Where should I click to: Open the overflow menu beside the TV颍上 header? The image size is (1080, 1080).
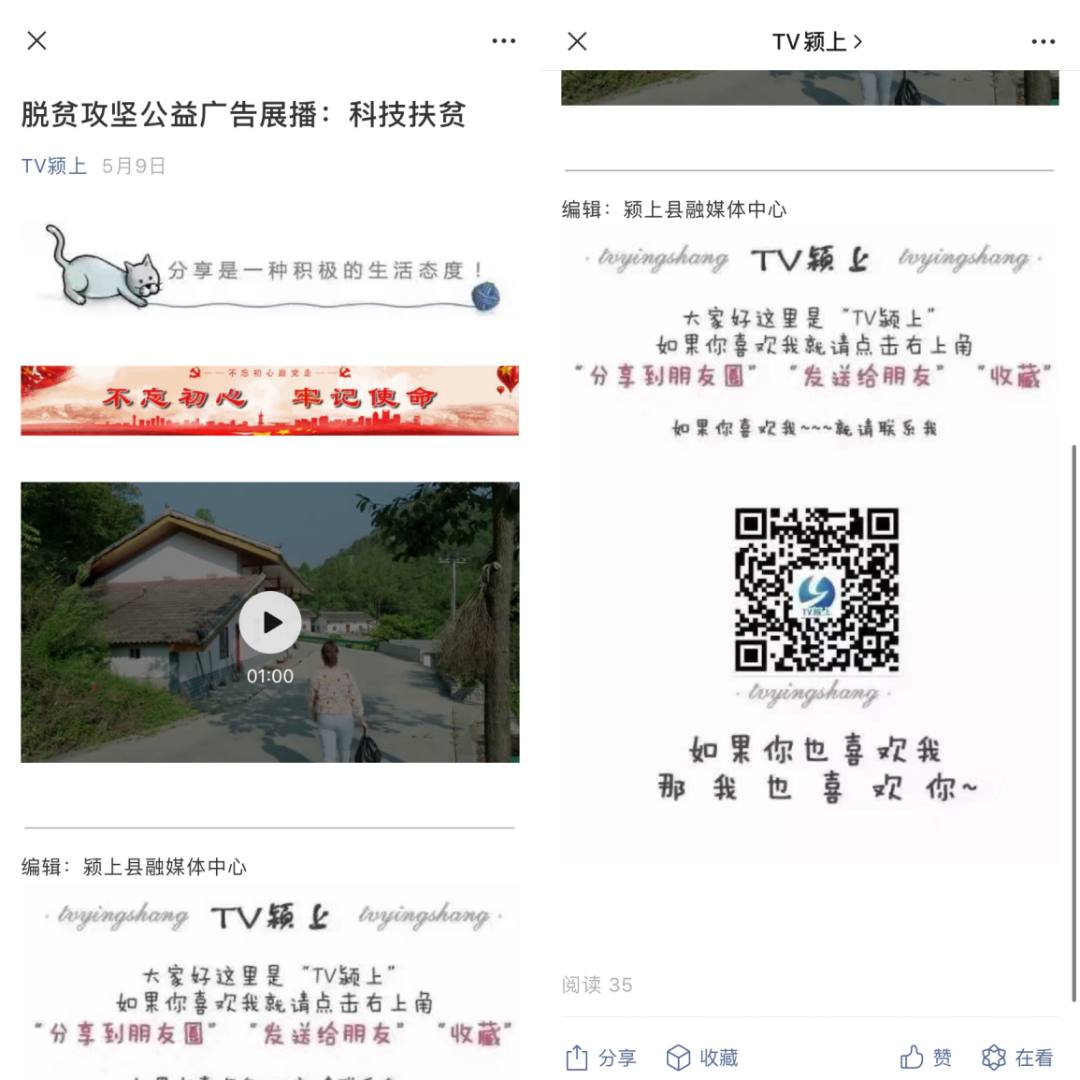pyautogui.click(x=1042, y=41)
